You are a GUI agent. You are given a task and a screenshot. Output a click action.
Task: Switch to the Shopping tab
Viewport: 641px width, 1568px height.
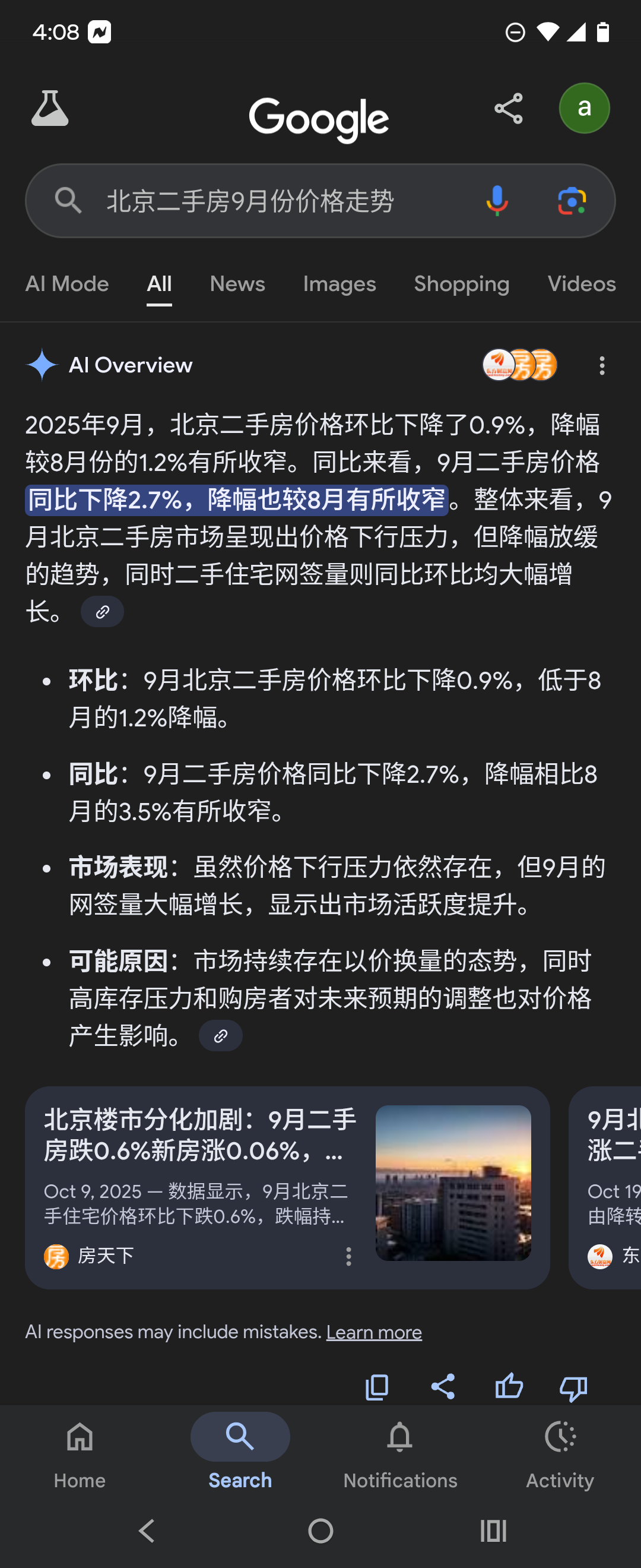pos(462,284)
